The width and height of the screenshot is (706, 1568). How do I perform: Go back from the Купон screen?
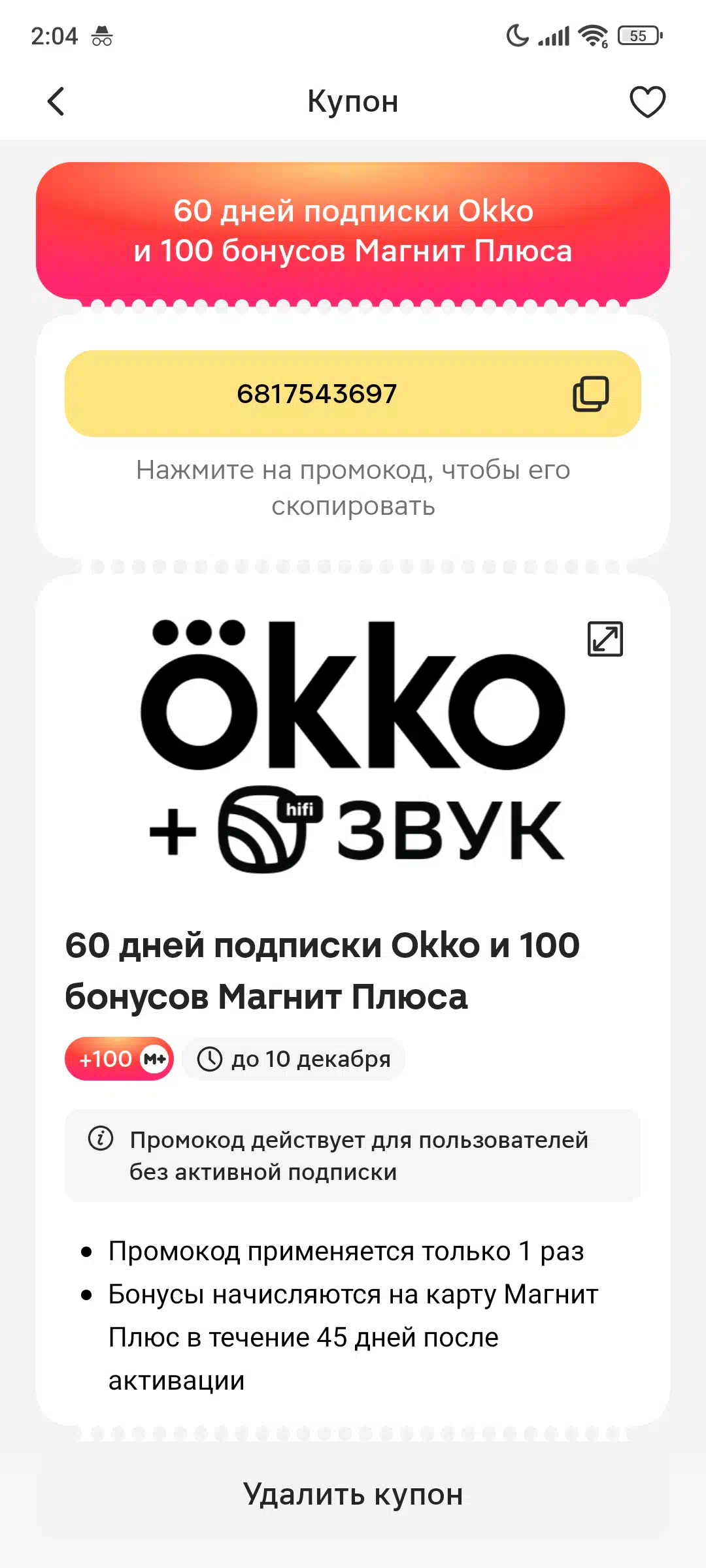(56, 101)
